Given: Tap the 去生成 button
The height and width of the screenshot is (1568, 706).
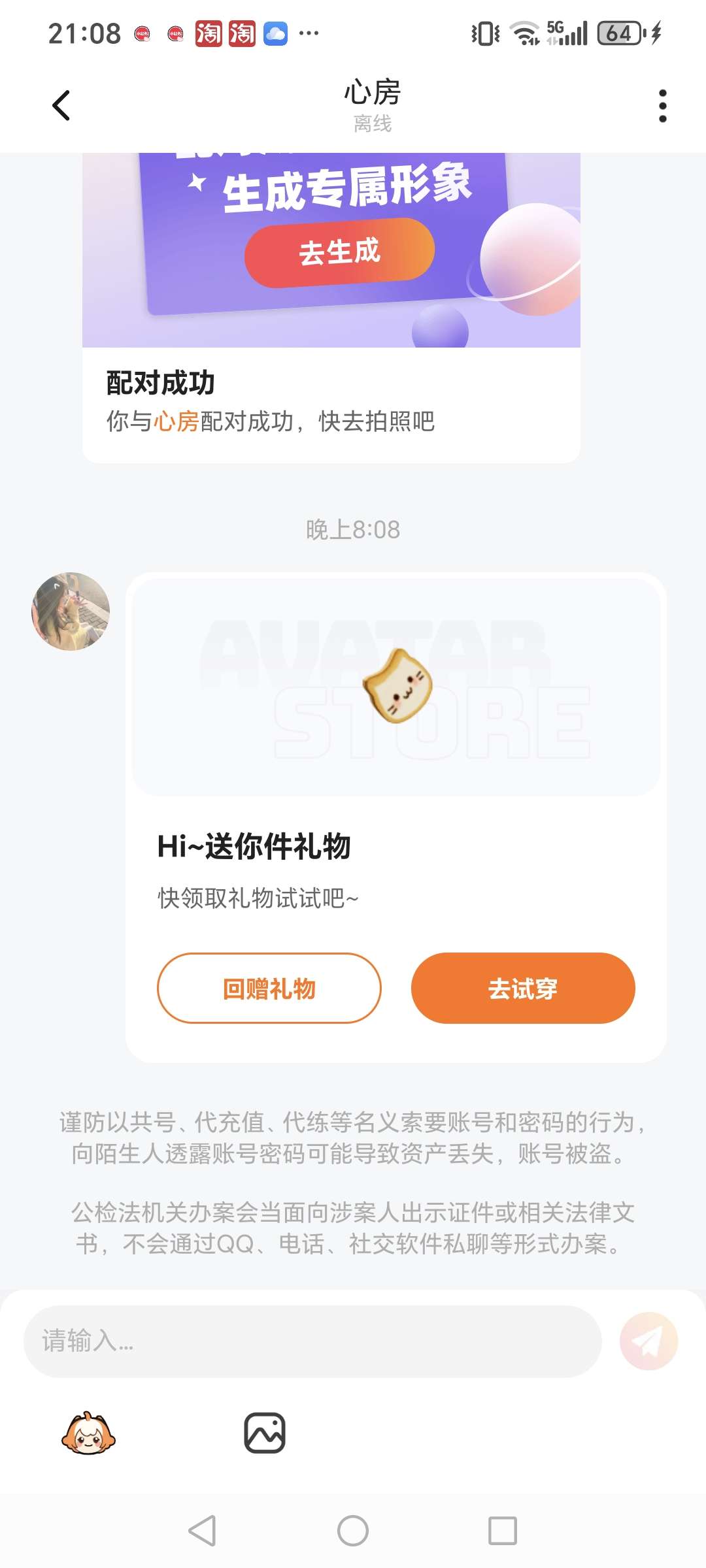Looking at the screenshot, I should (339, 252).
